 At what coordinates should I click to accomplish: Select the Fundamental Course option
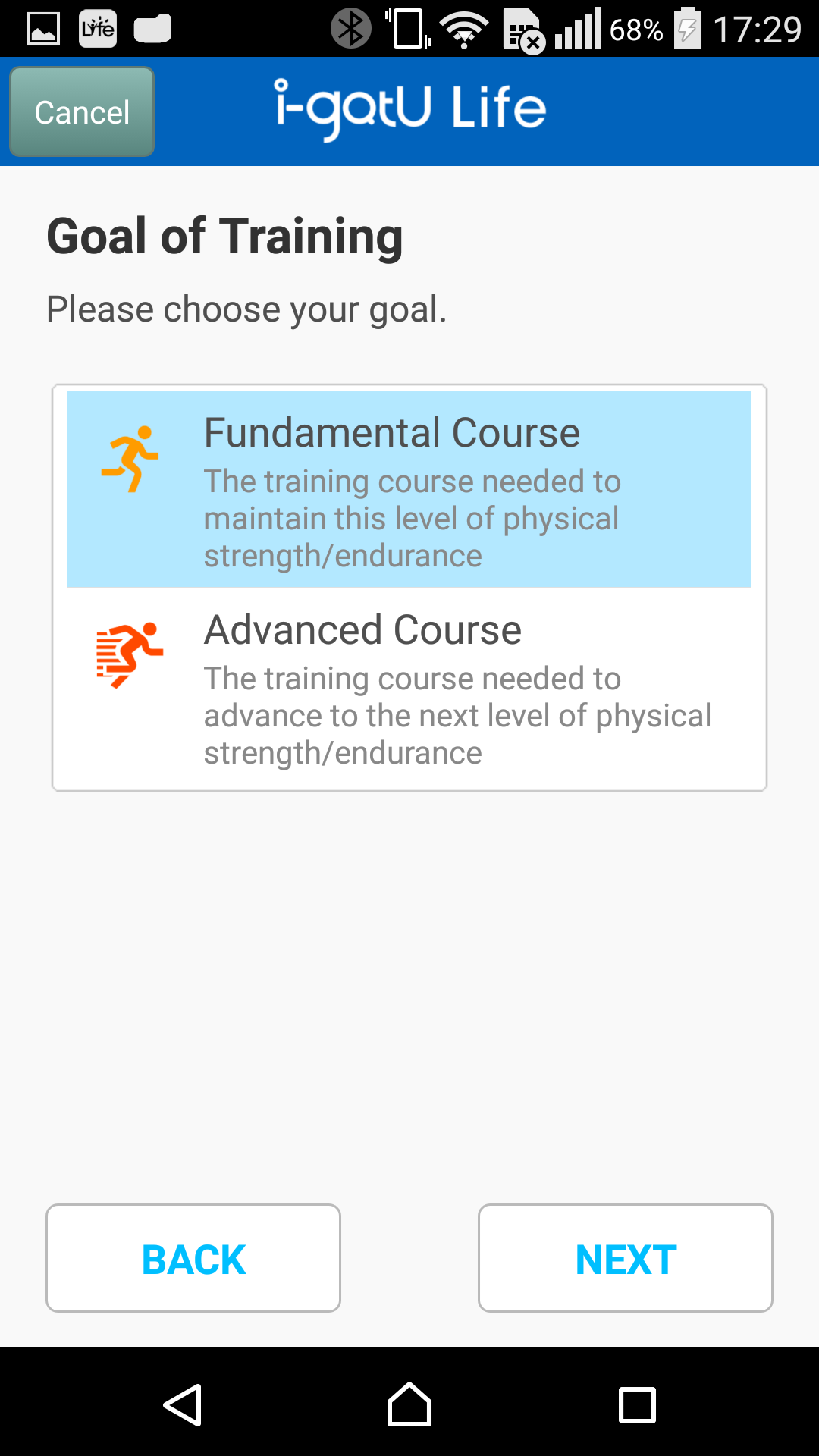pyautogui.click(x=409, y=490)
